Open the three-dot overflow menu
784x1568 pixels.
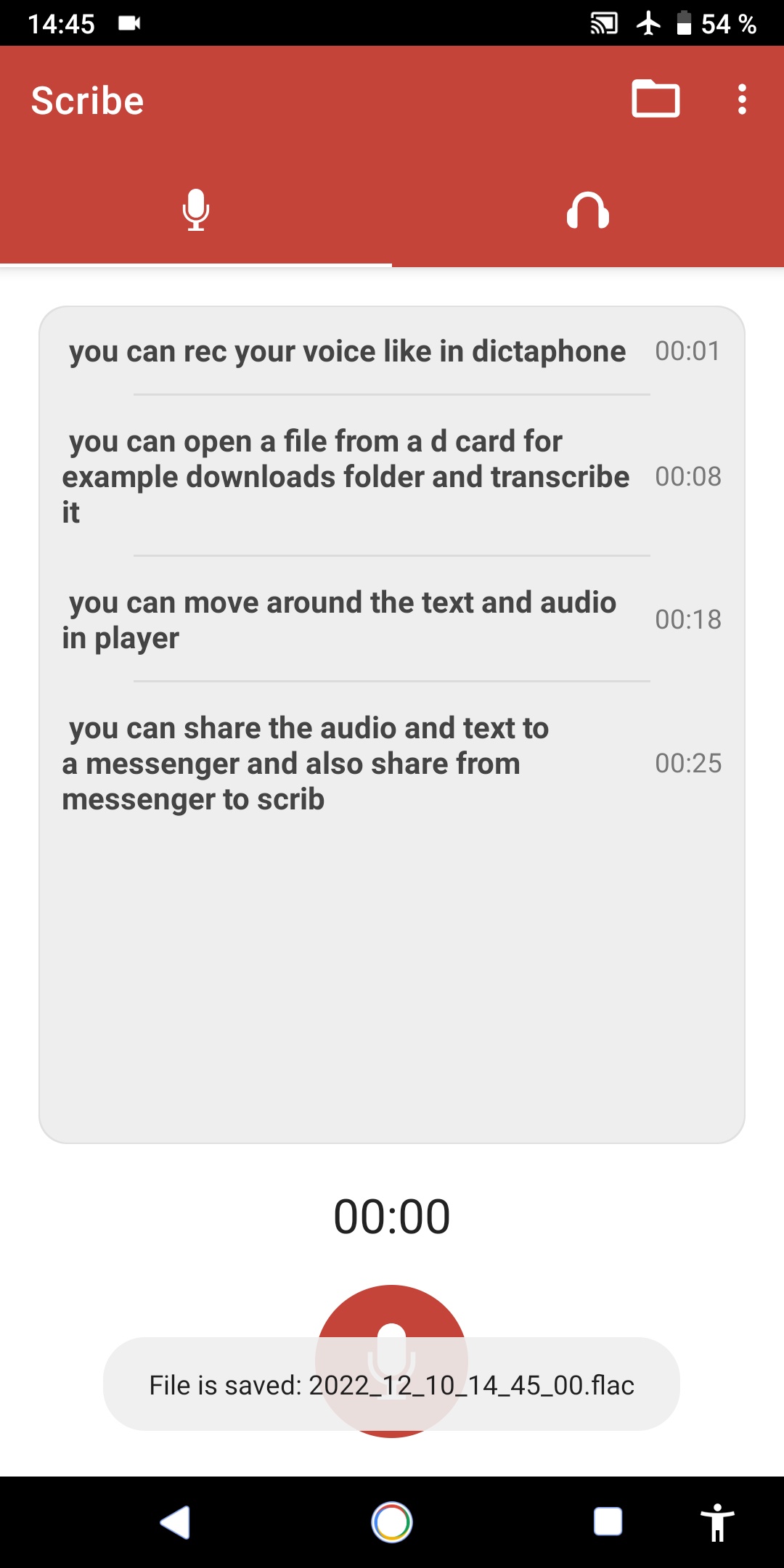click(x=742, y=99)
